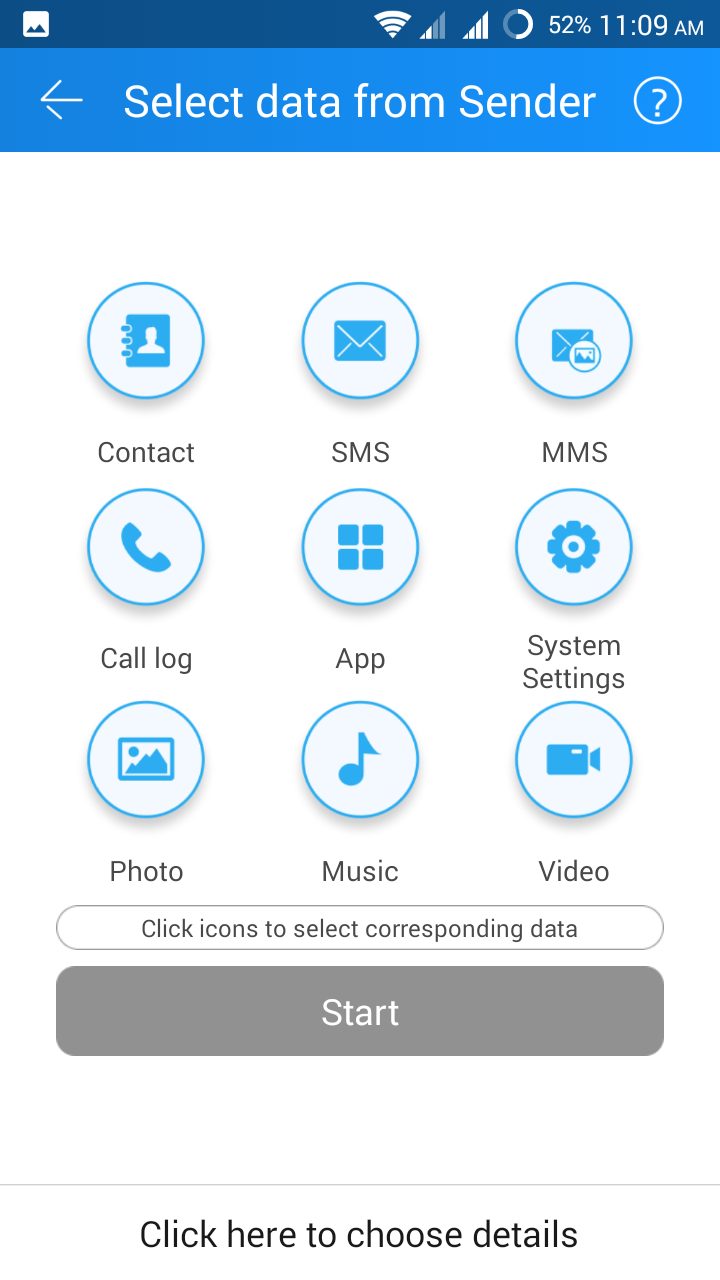720x1280 pixels.
Task: Select Call log for transfer
Action: [x=146, y=547]
